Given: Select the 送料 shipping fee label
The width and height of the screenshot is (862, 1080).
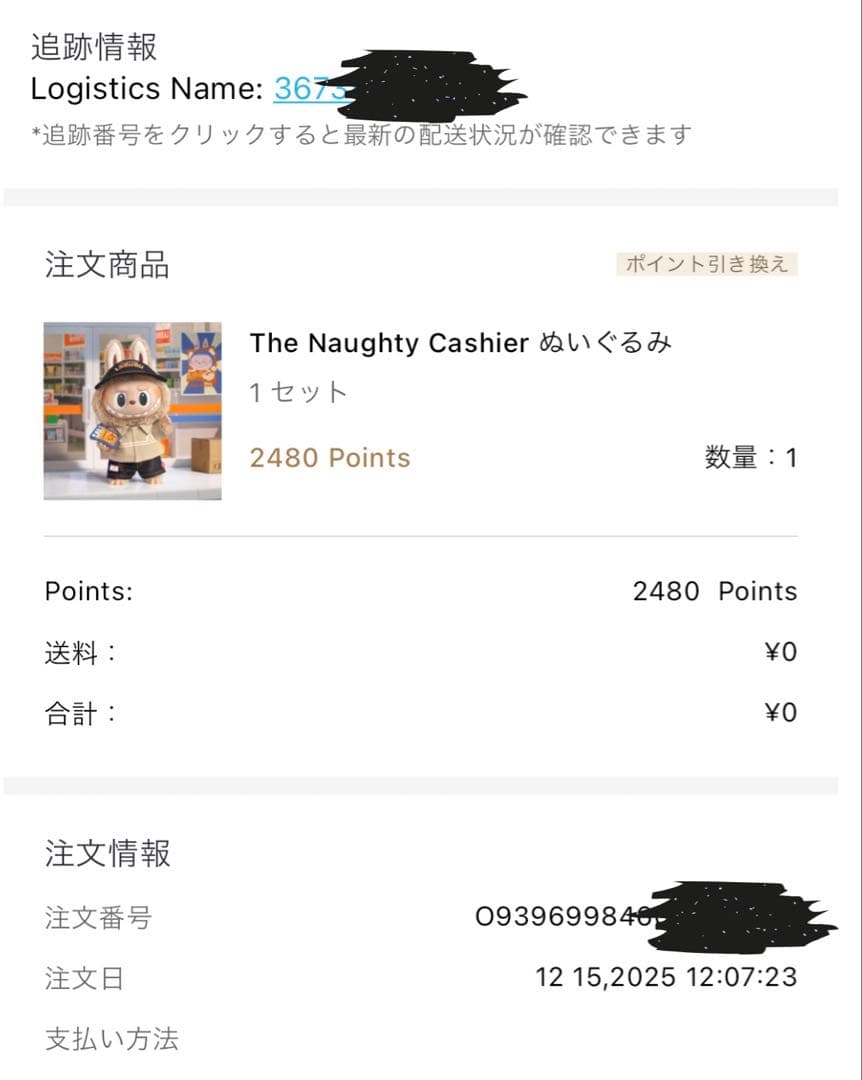Looking at the screenshot, I should [x=78, y=651].
